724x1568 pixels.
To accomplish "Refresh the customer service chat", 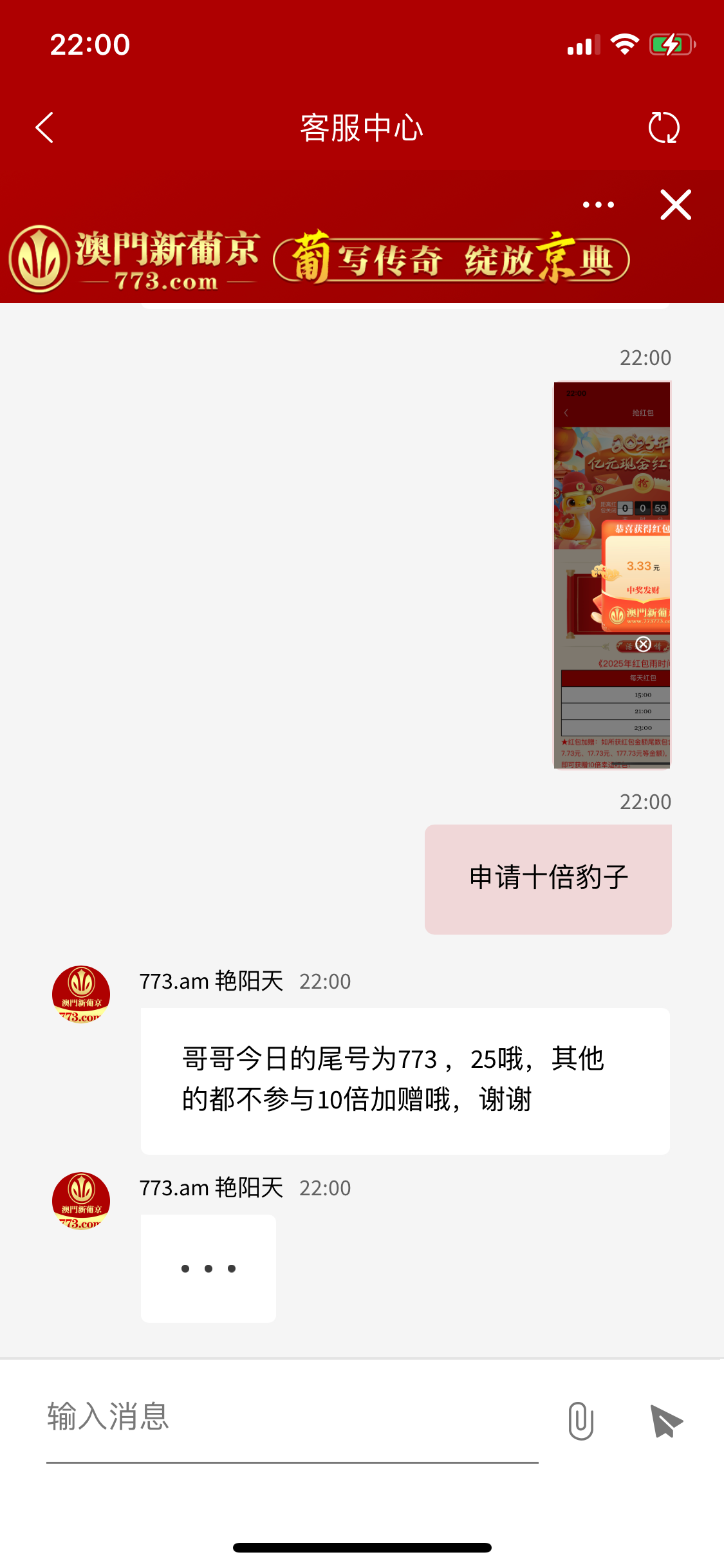I will click(664, 127).
